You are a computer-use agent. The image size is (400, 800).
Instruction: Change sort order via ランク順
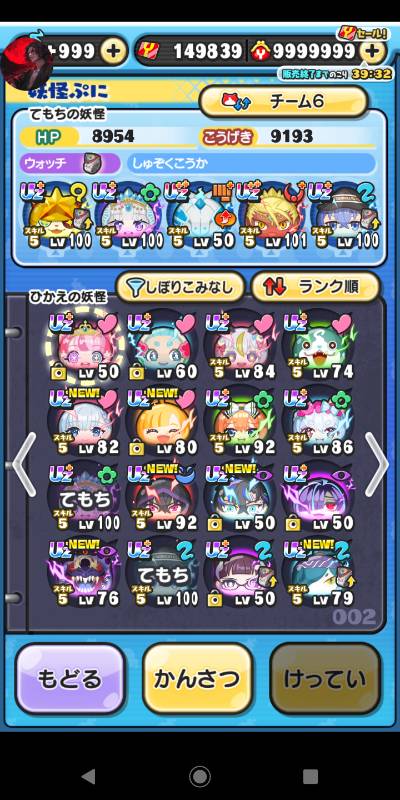(x=315, y=287)
